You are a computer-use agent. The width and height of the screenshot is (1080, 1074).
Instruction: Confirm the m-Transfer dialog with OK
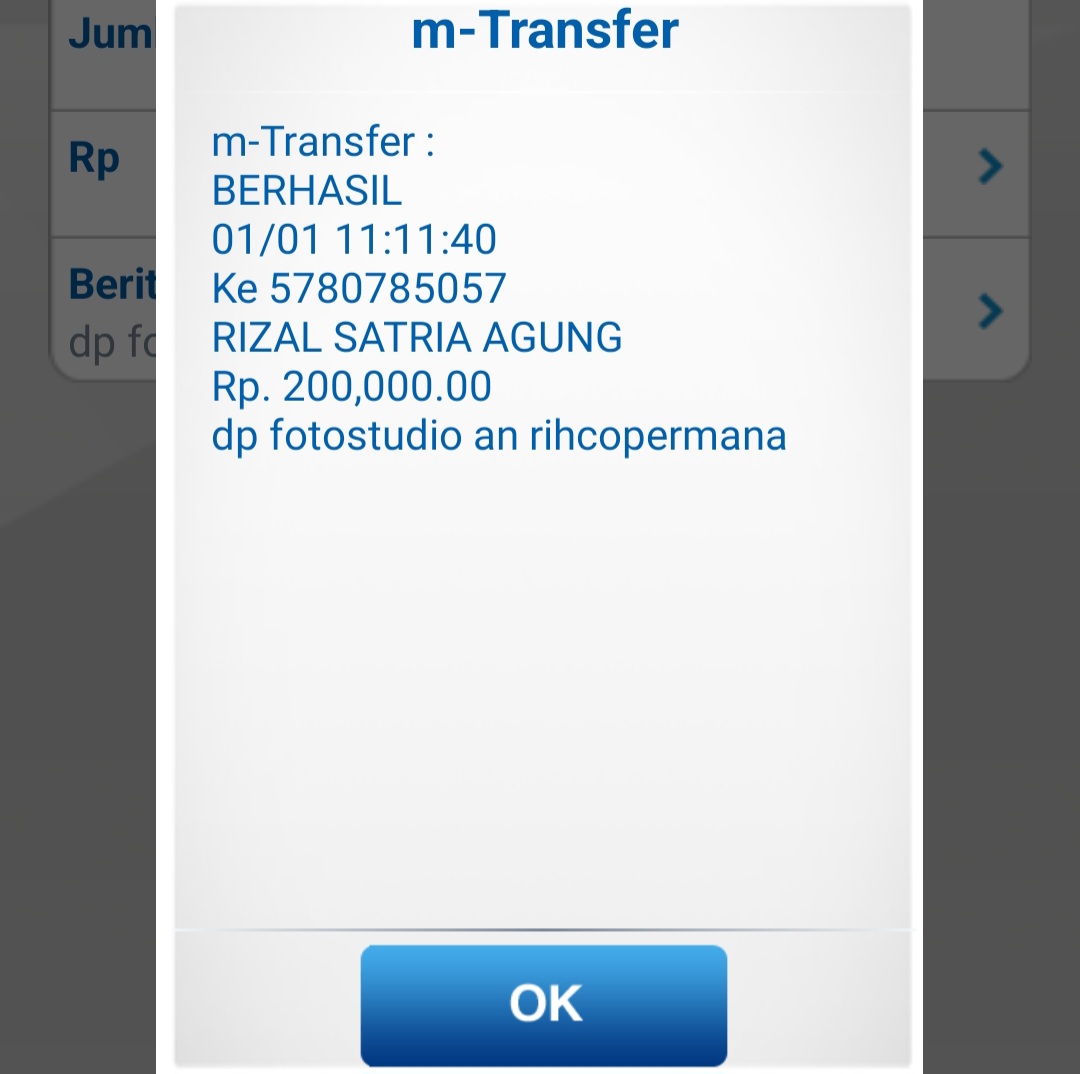[x=544, y=1003]
